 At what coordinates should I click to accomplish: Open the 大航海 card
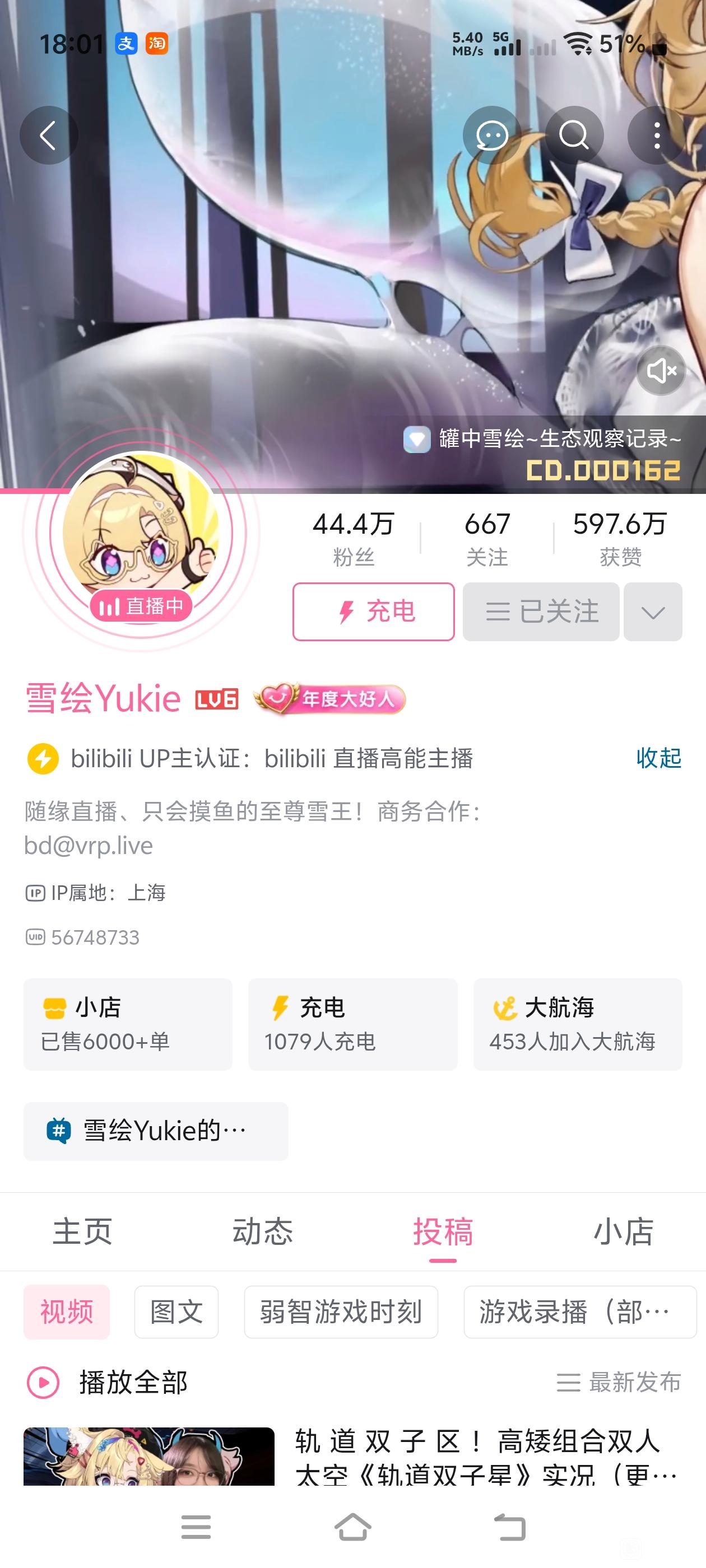tap(578, 1024)
